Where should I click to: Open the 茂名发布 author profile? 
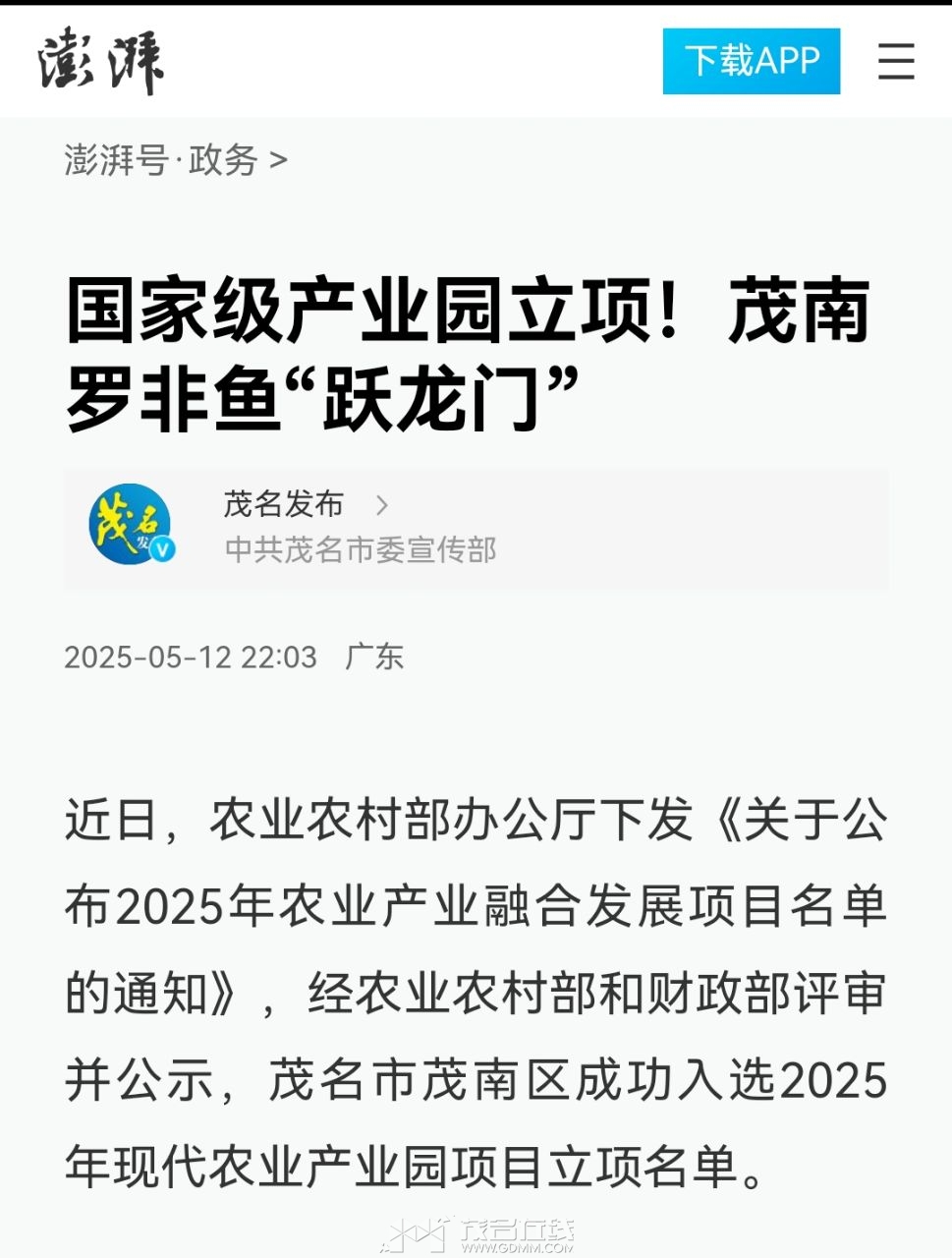click(284, 505)
